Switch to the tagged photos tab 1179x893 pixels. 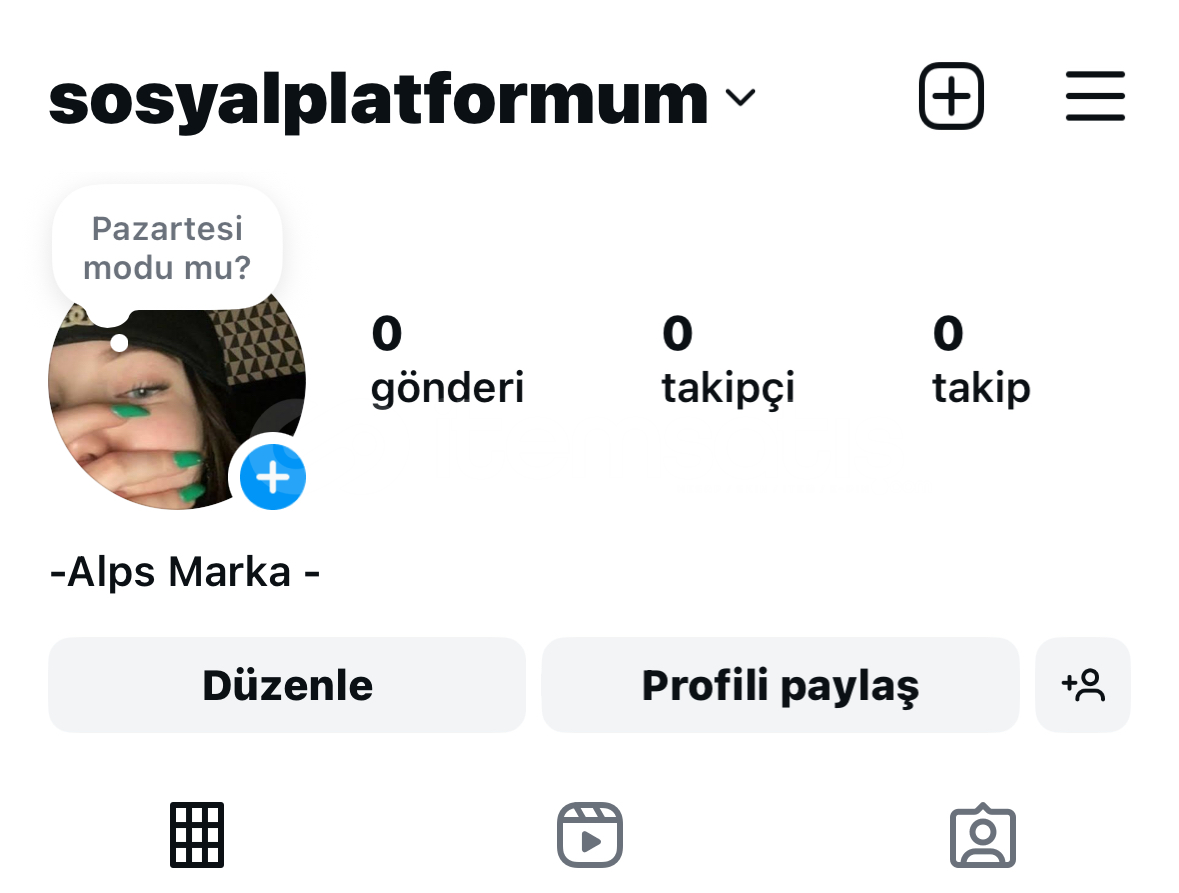click(x=982, y=836)
